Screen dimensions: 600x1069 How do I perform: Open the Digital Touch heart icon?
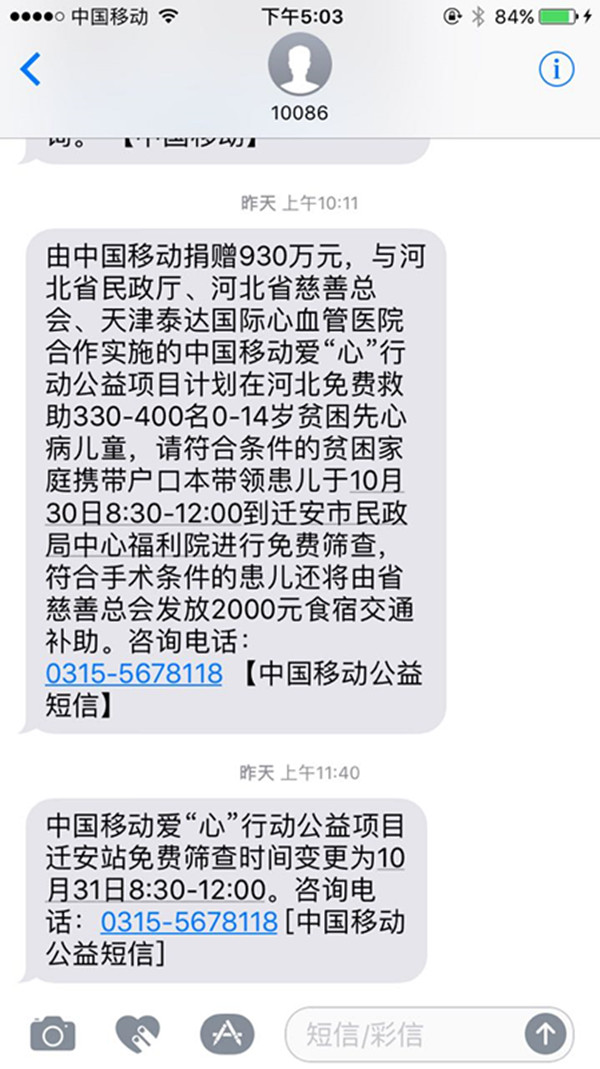[x=138, y=1033]
